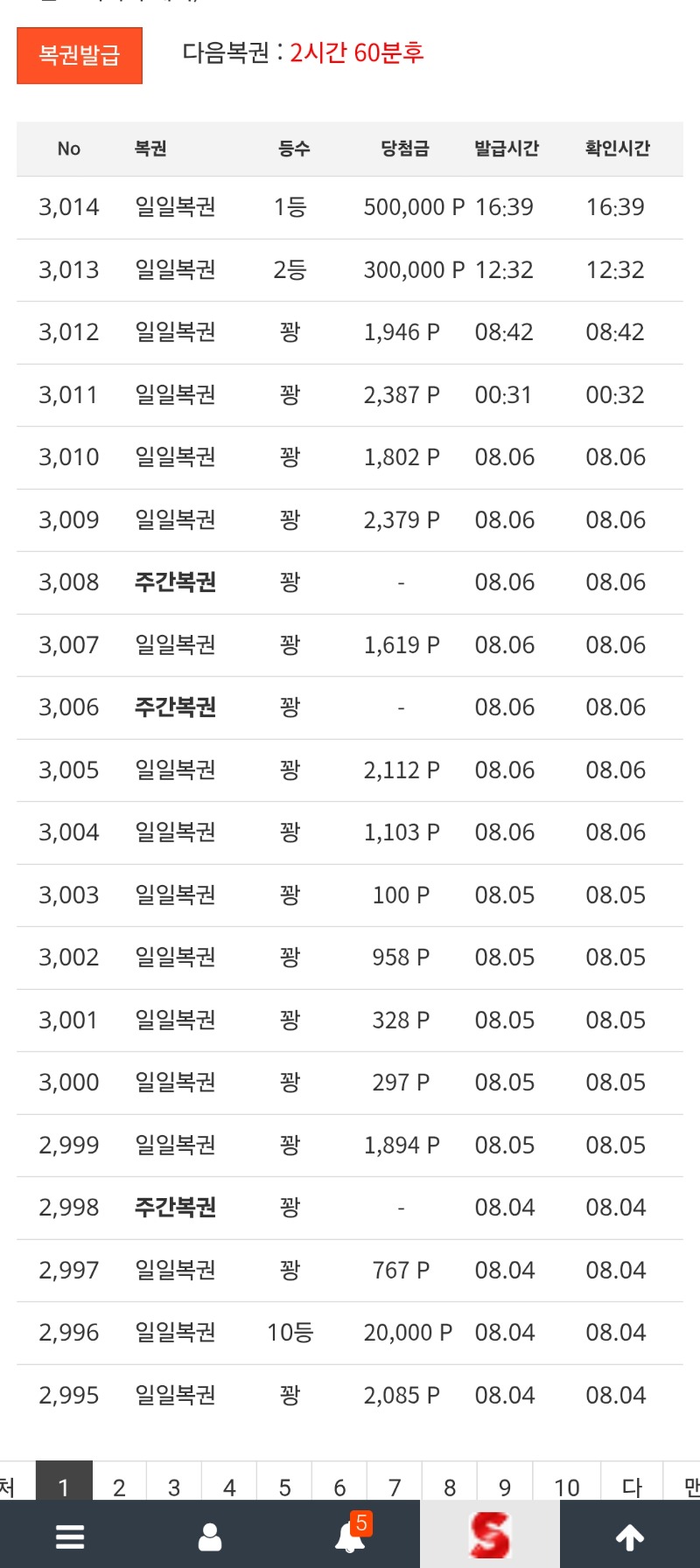The height and width of the screenshot is (1568, 700).
Task: Open the notifications bell
Action: (x=350, y=1537)
